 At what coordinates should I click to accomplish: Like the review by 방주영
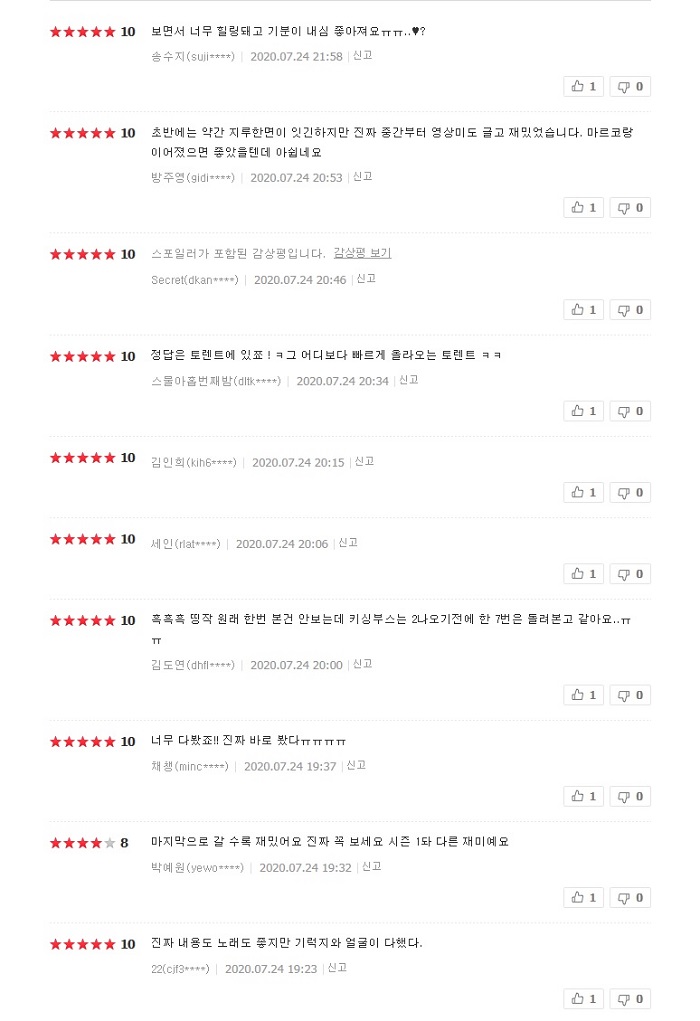[x=583, y=207]
